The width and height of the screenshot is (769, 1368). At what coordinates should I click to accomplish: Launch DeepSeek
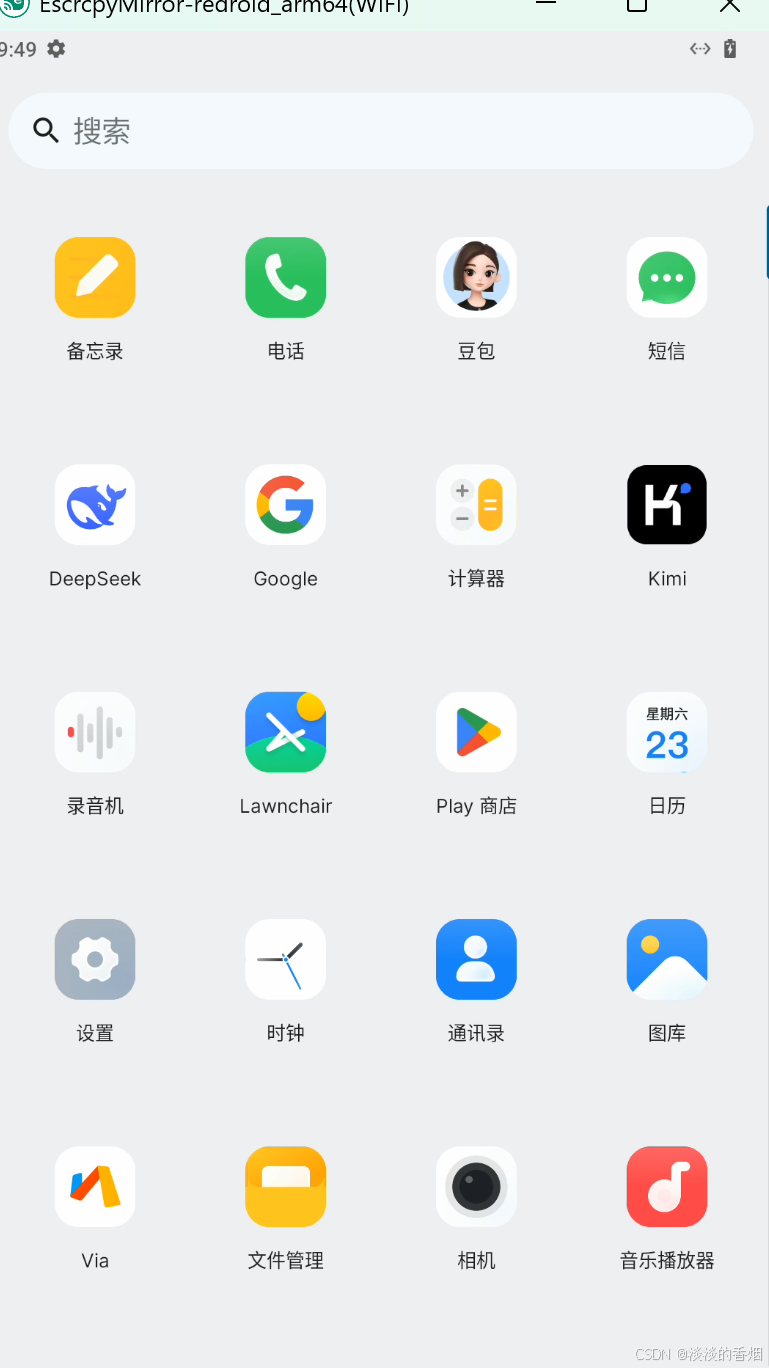pyautogui.click(x=95, y=505)
